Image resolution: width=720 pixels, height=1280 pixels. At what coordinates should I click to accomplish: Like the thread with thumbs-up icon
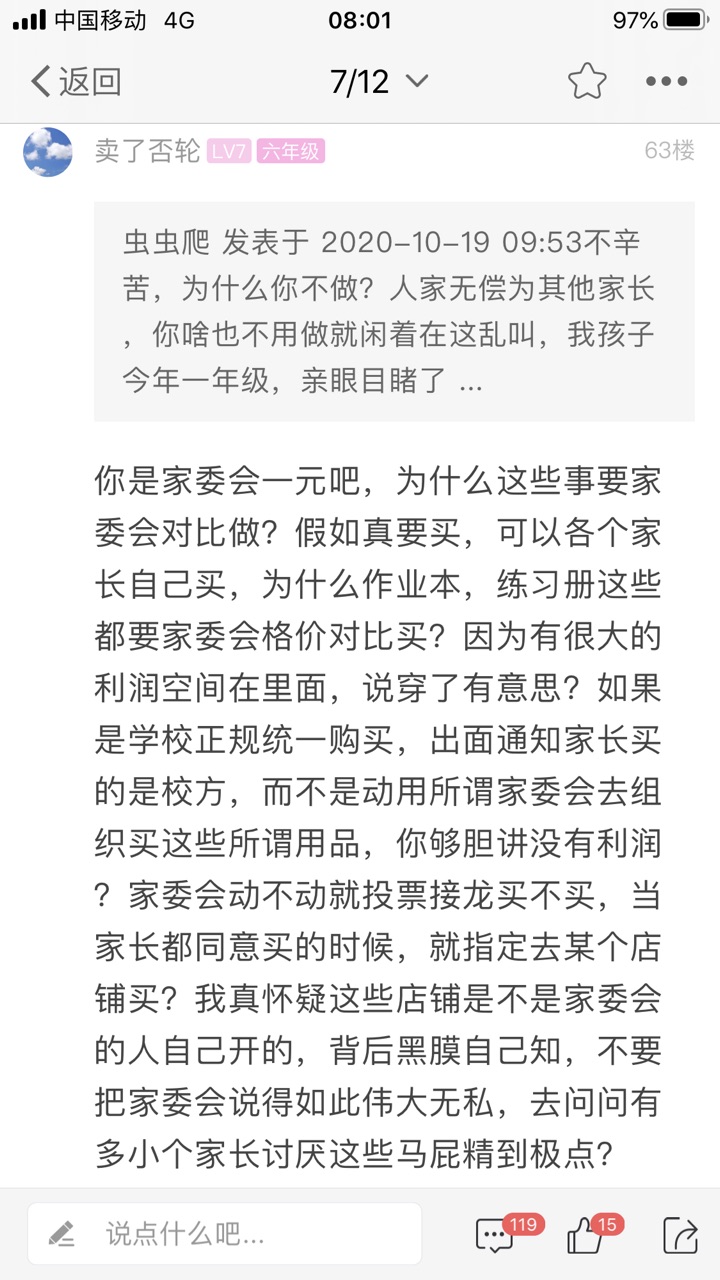coord(587,1235)
